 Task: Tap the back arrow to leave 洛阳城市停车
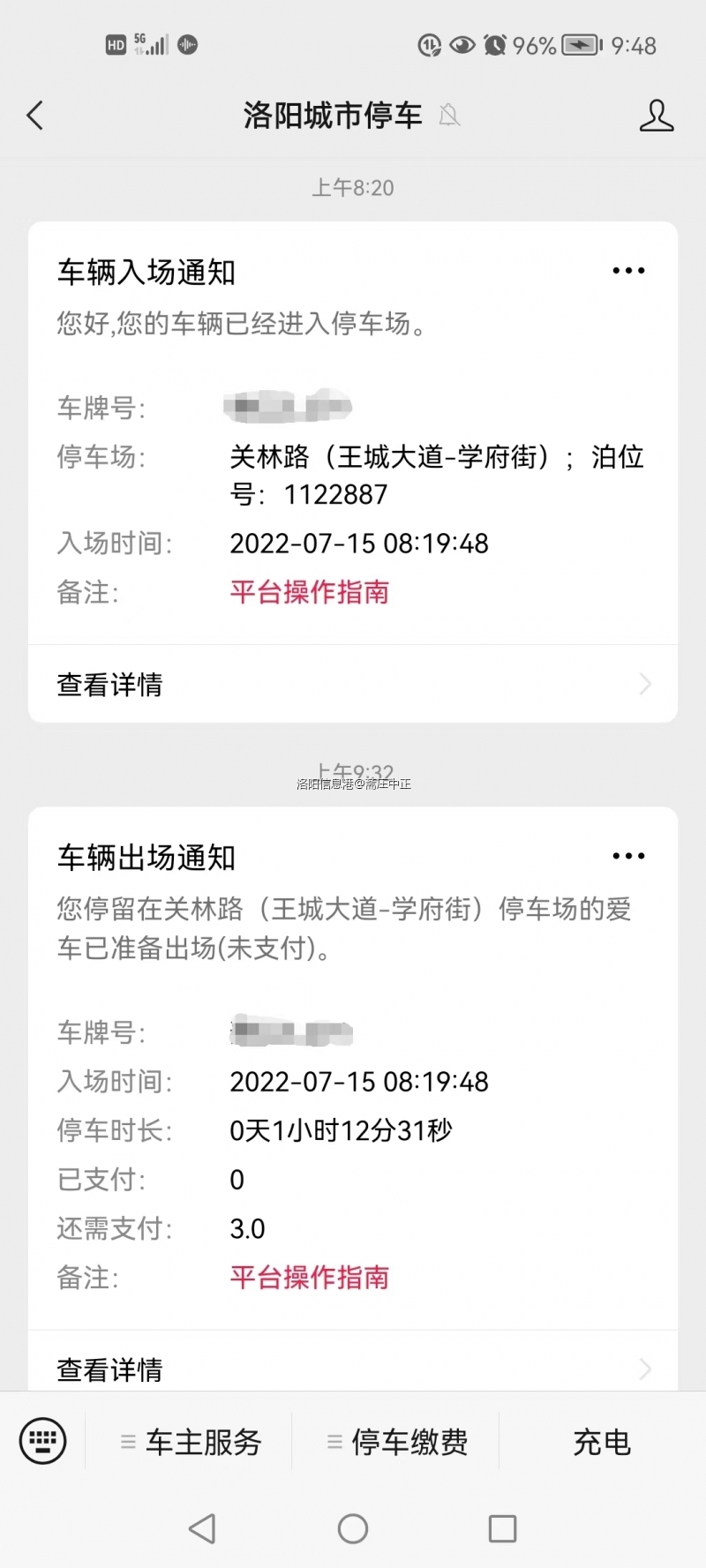click(34, 115)
